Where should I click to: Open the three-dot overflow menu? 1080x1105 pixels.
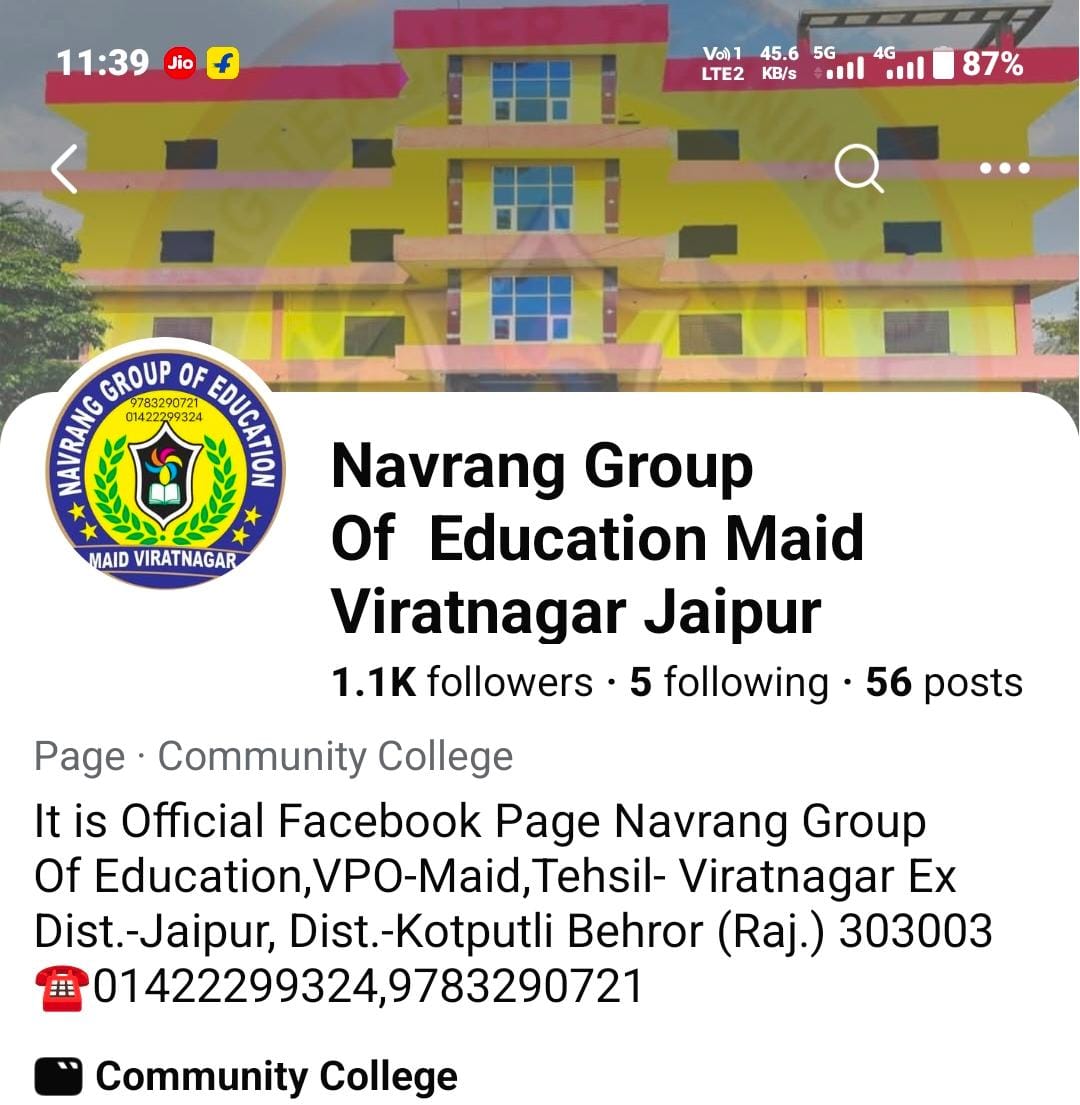click(1004, 168)
